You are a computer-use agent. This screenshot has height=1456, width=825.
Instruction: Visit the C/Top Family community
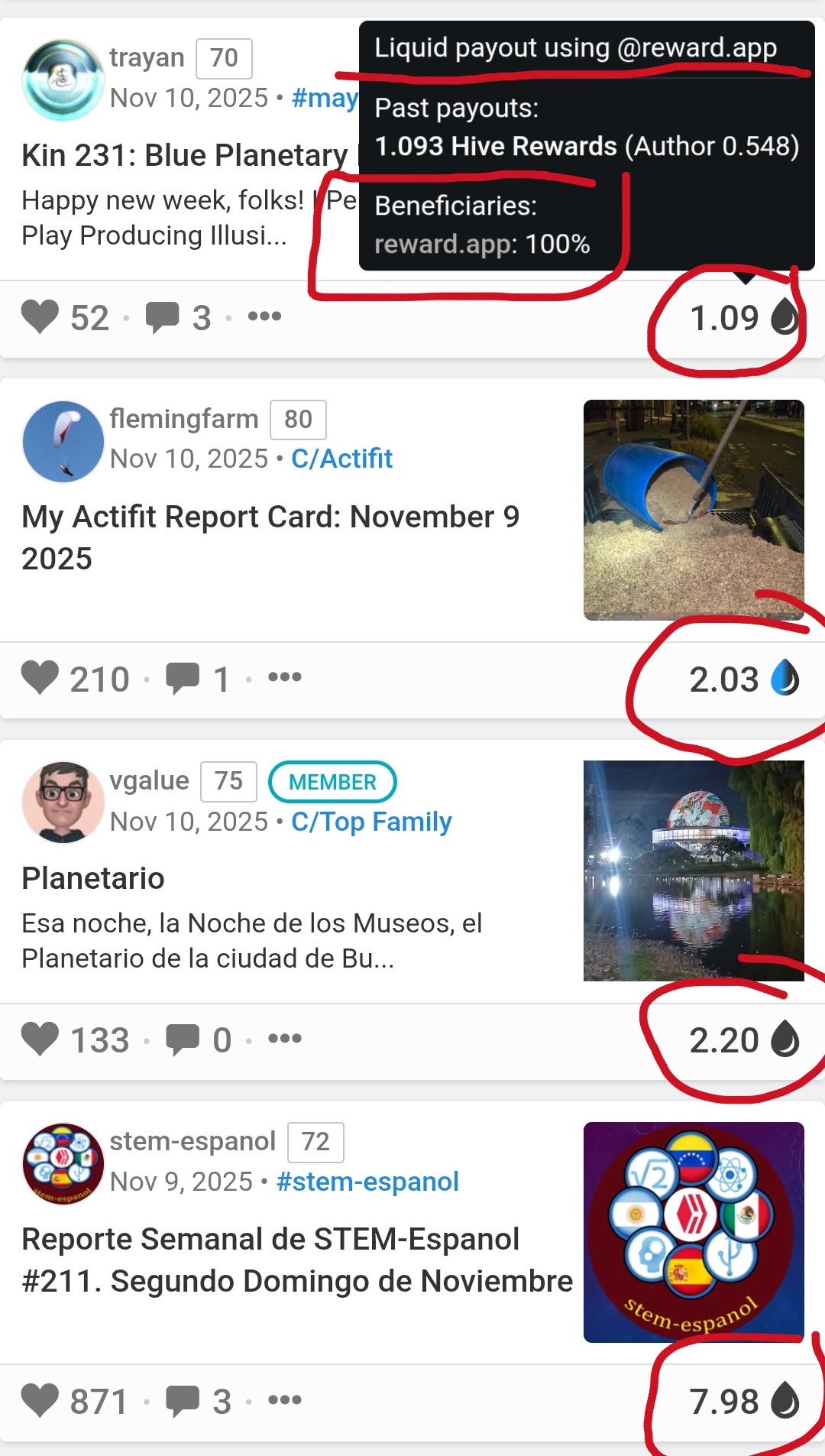(x=371, y=822)
